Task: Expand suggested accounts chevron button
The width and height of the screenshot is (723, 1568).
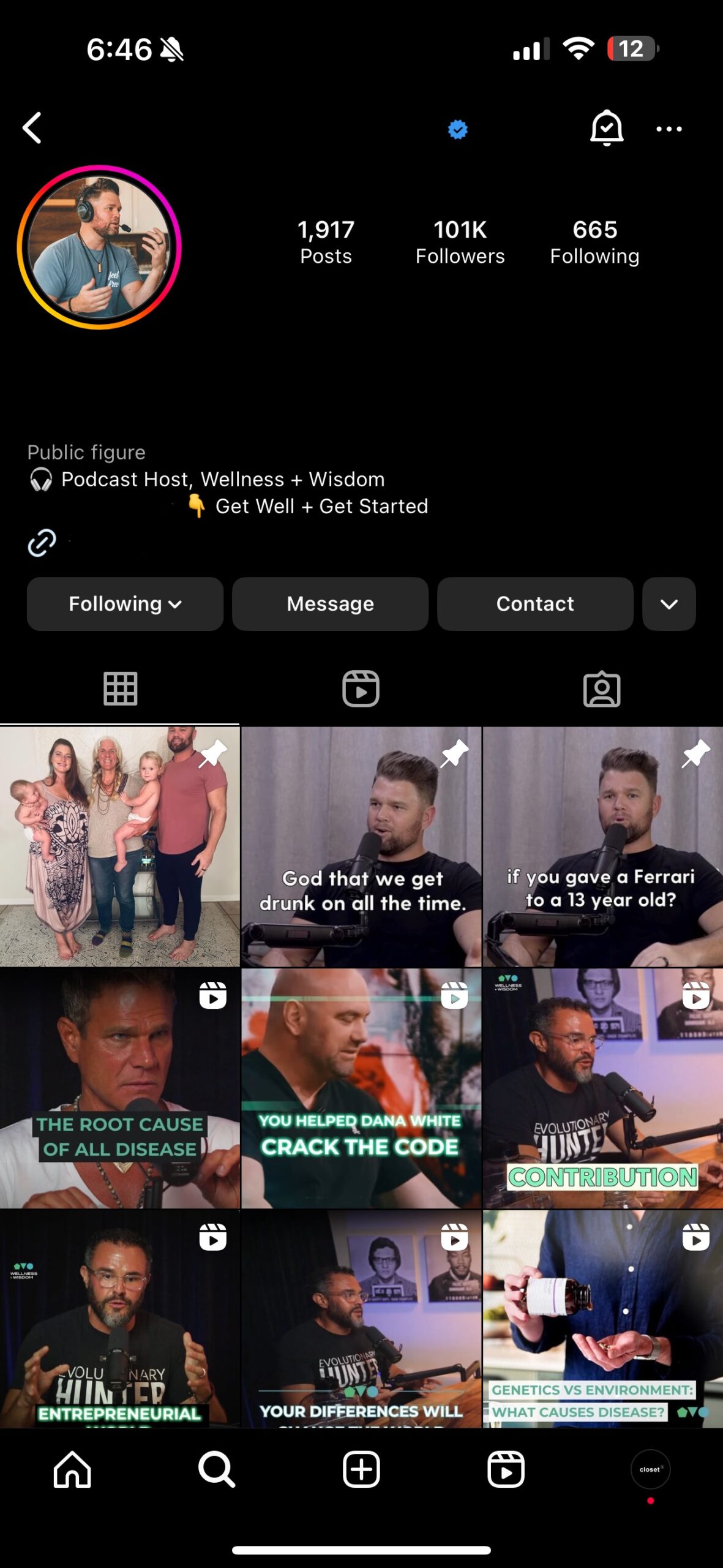Action: (669, 604)
